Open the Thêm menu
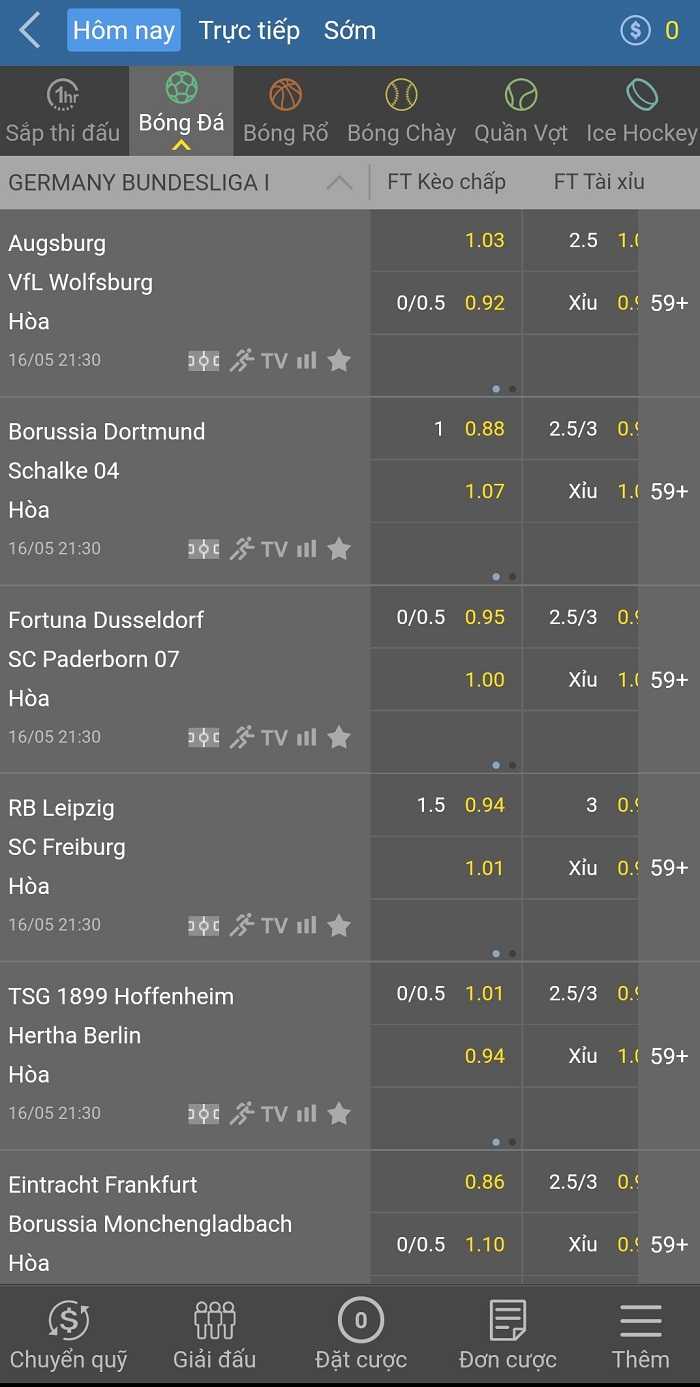700x1387 pixels. click(640, 1336)
